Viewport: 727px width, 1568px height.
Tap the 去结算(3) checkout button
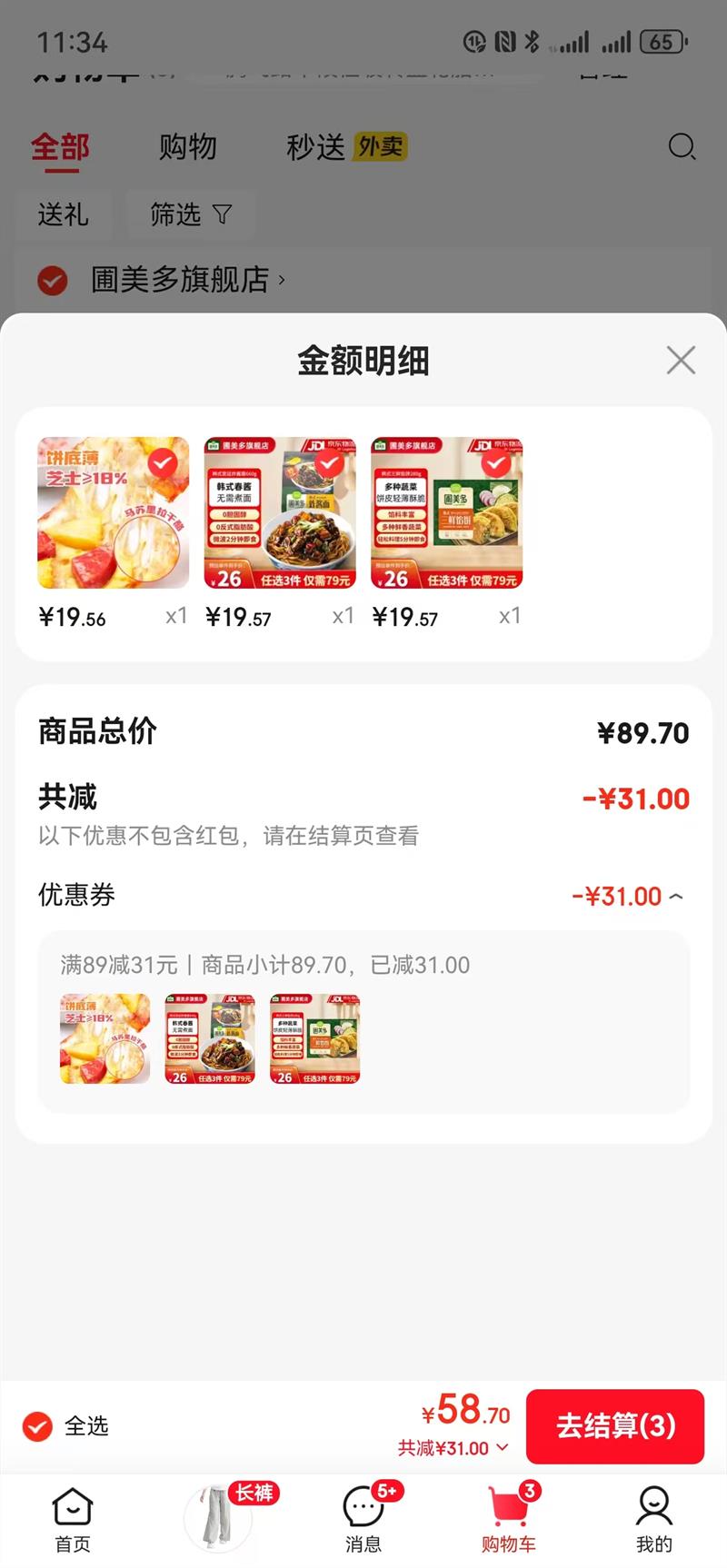point(615,1426)
